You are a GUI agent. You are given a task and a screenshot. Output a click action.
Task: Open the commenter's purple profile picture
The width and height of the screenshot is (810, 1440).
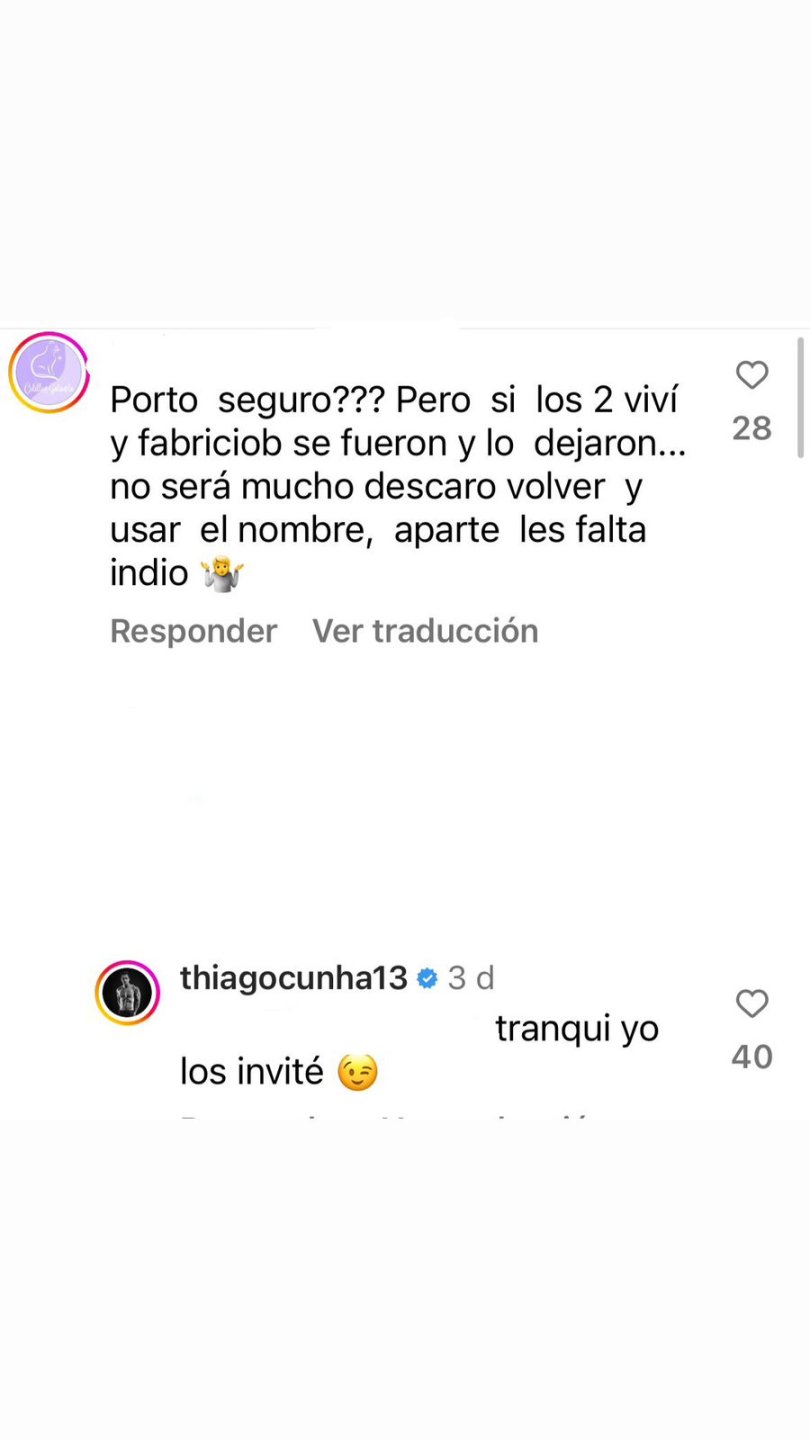click(x=49, y=372)
